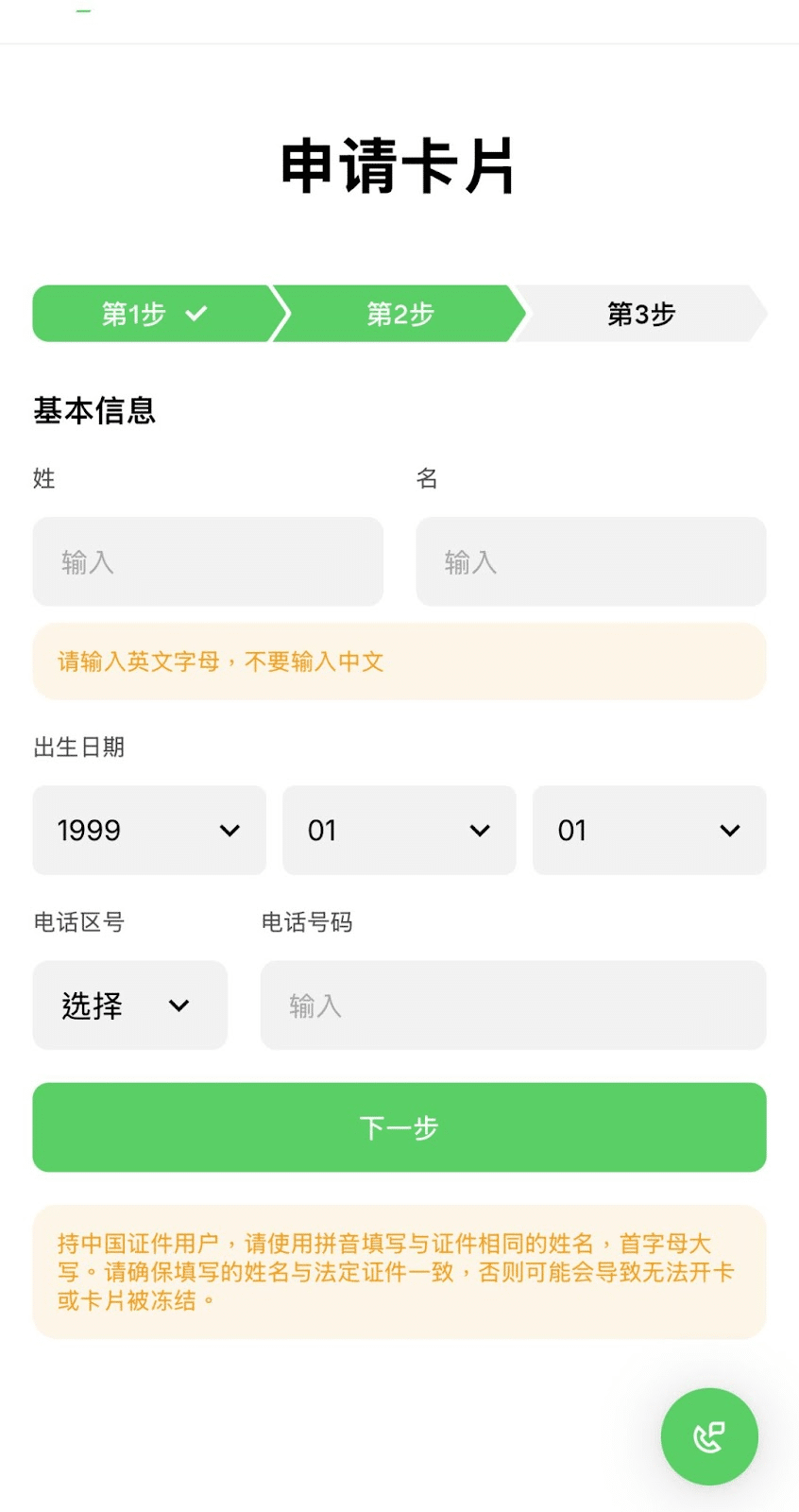
Task: Focus the 名 (given name) input field
Action: 591,561
